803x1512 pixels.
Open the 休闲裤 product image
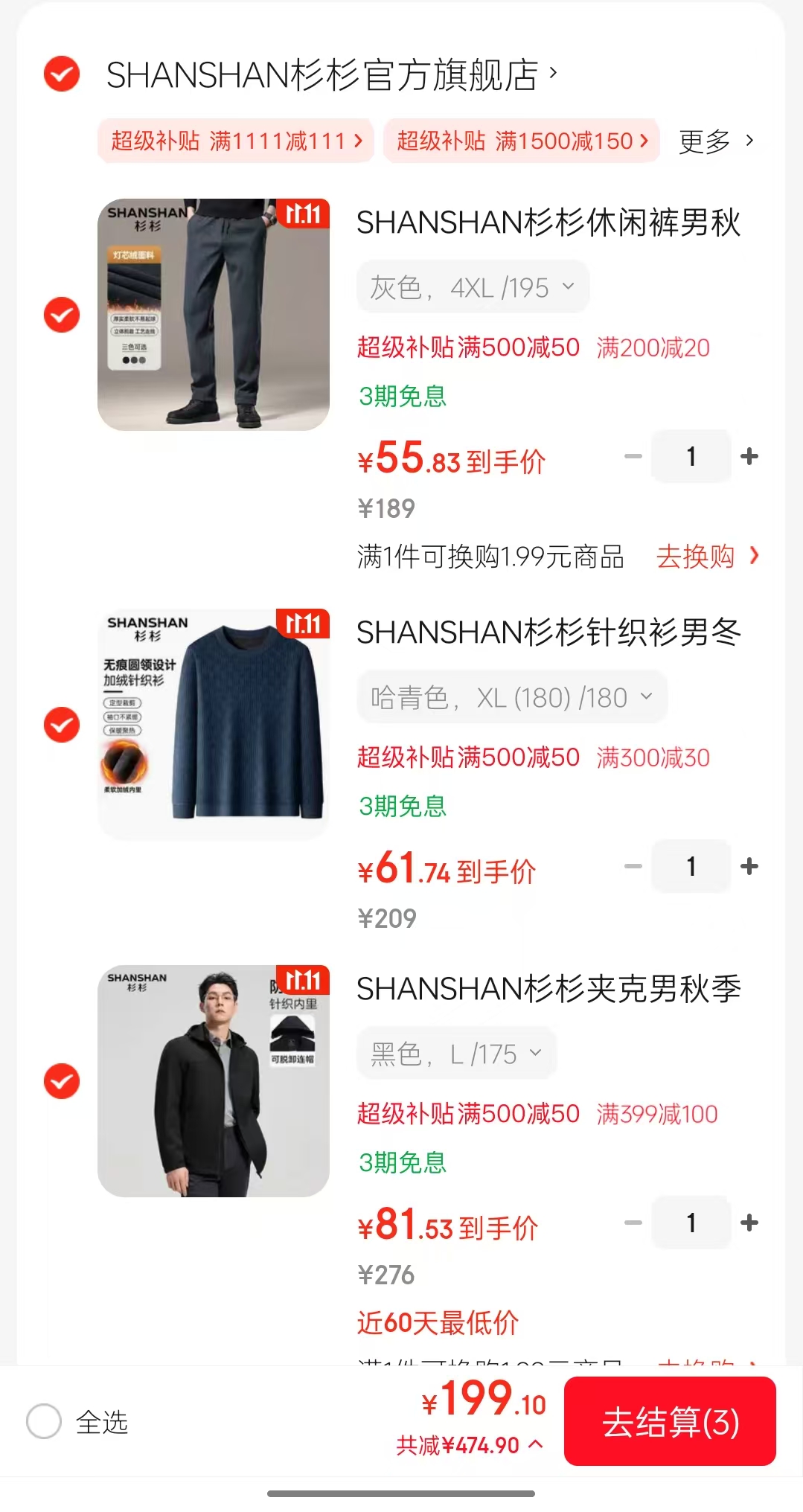click(x=214, y=315)
